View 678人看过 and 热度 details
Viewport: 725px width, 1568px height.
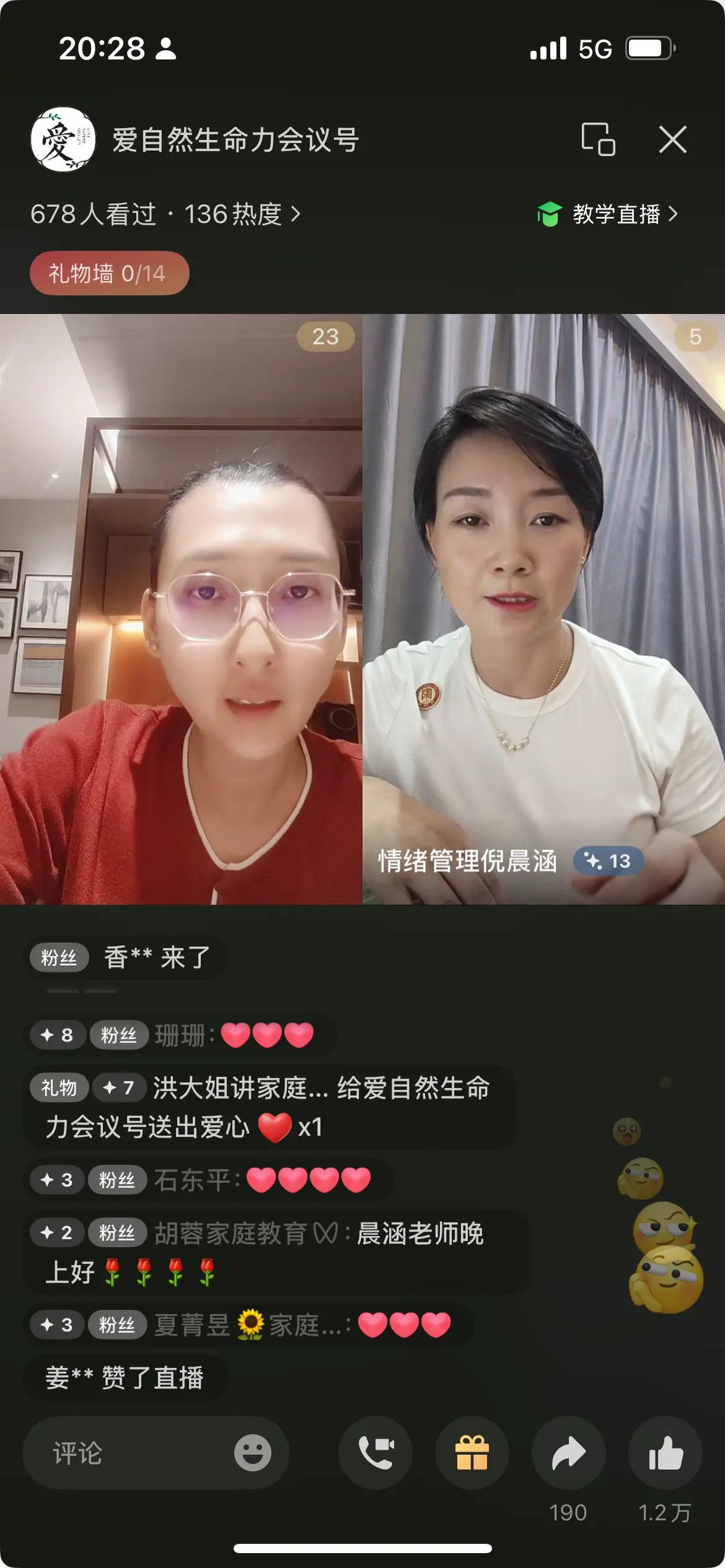165,214
